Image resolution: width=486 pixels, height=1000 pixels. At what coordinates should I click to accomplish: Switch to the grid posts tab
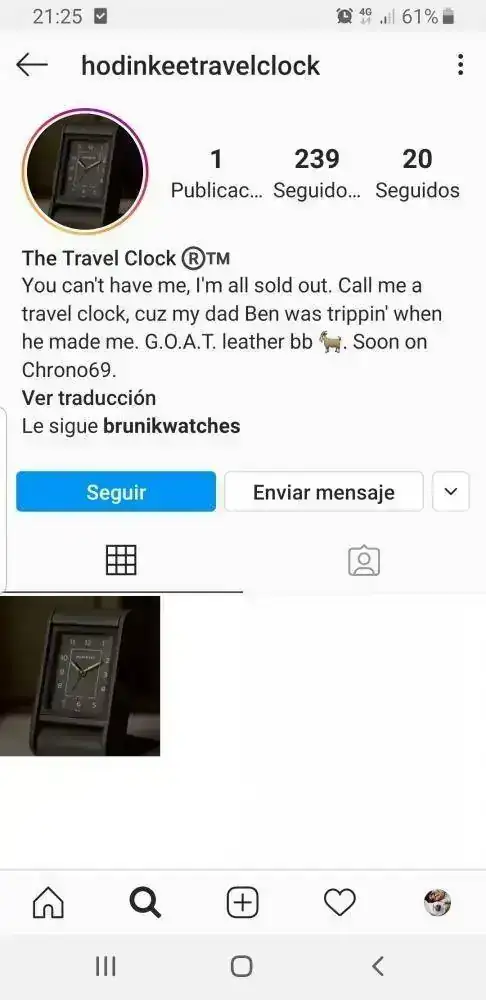(x=121, y=560)
